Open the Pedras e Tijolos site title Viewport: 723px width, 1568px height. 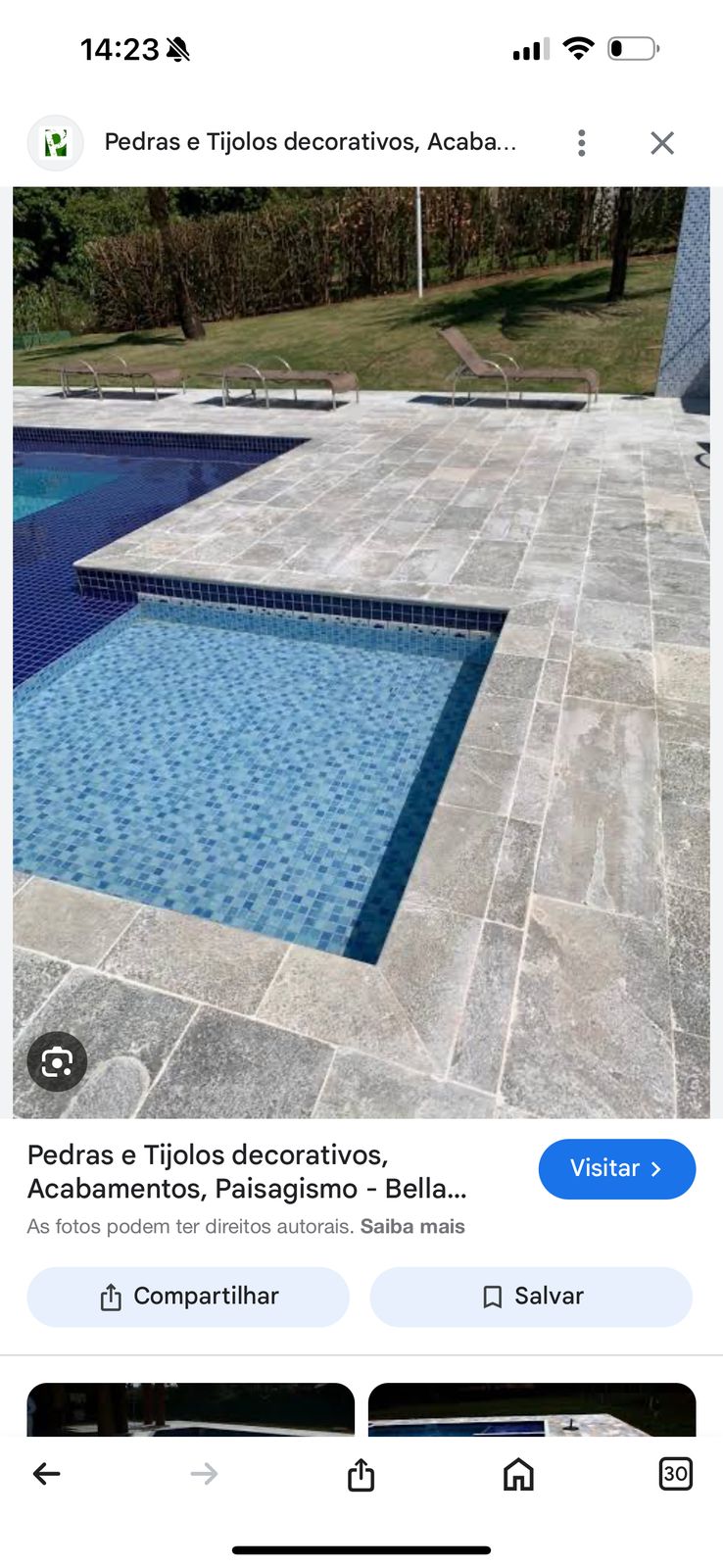(247, 1171)
